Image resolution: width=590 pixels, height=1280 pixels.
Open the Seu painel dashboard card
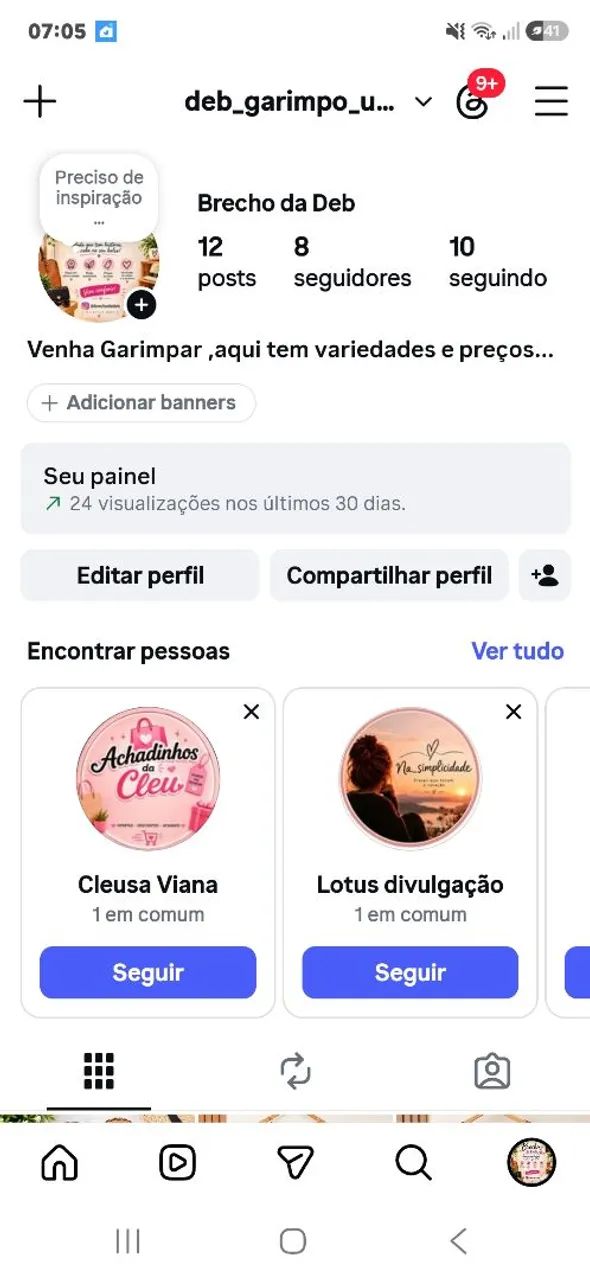(295, 489)
